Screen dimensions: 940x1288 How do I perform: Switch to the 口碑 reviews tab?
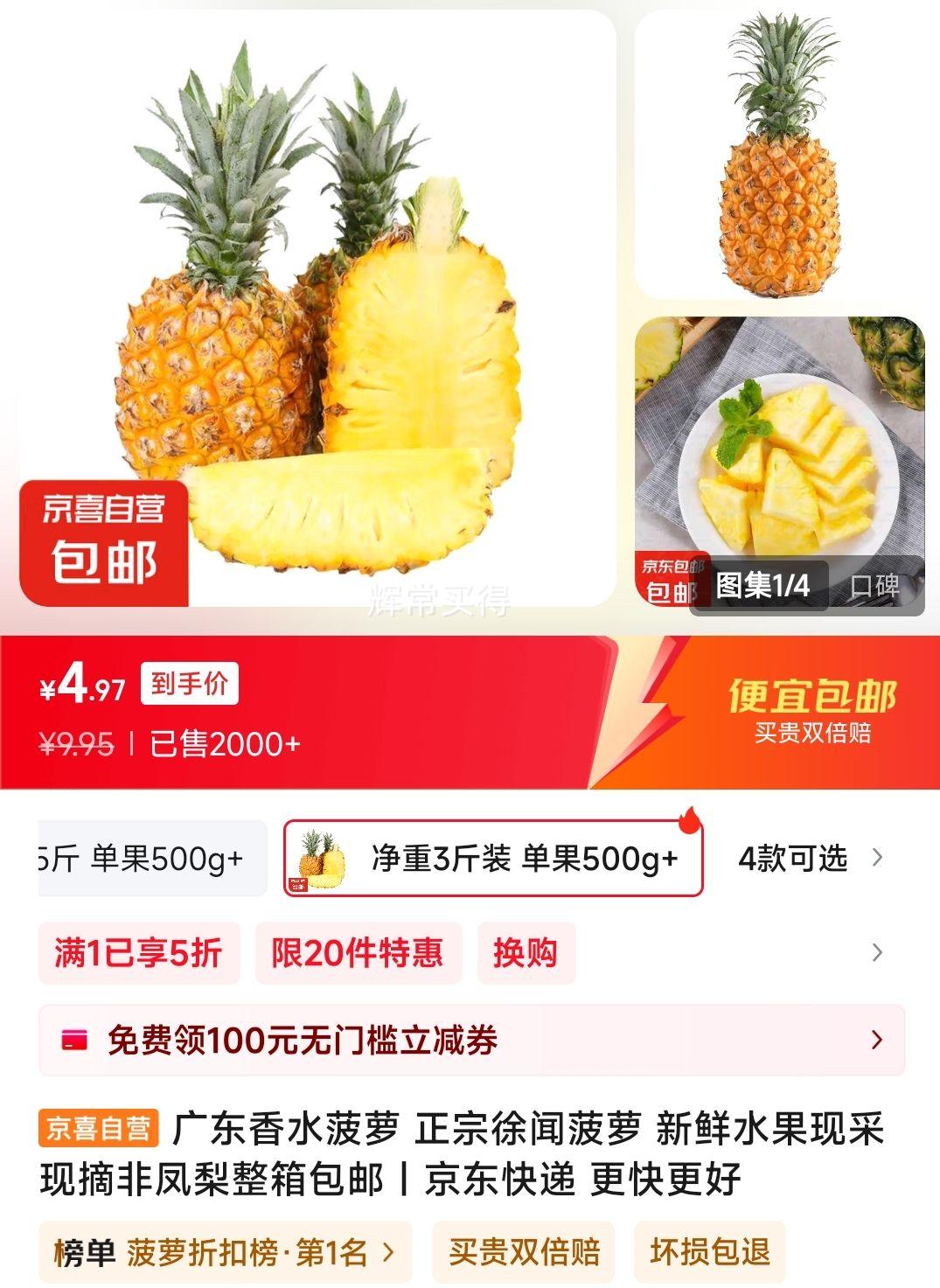pyautogui.click(x=874, y=586)
